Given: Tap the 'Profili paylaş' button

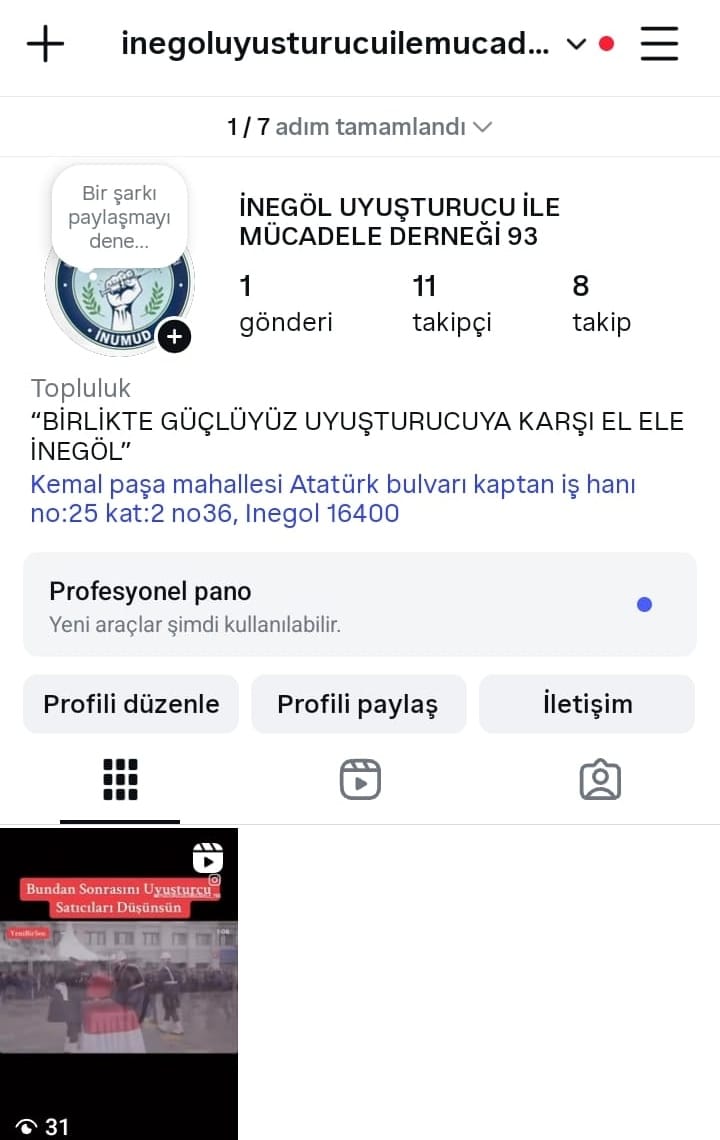Looking at the screenshot, I should click(x=358, y=704).
